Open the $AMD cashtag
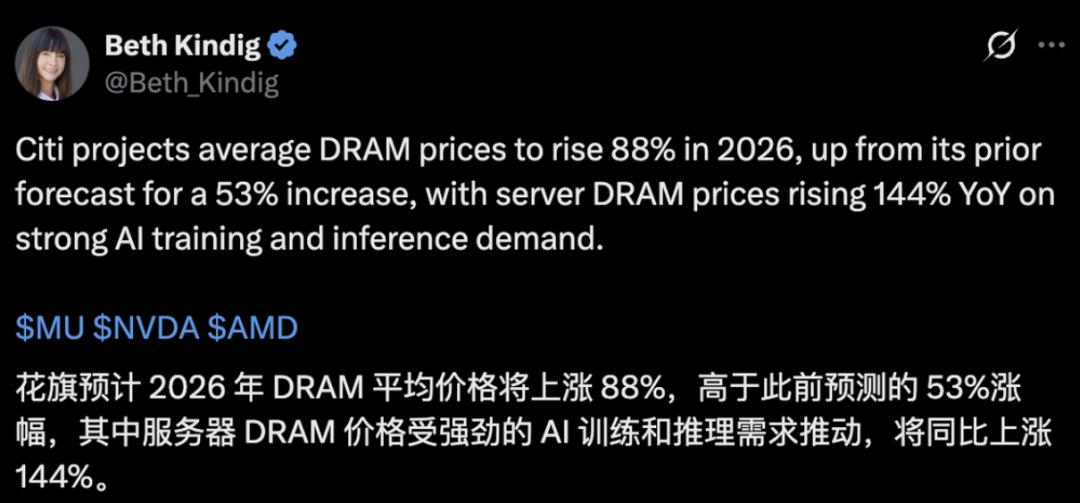This screenshot has height=503, width=1080. (x=252, y=327)
